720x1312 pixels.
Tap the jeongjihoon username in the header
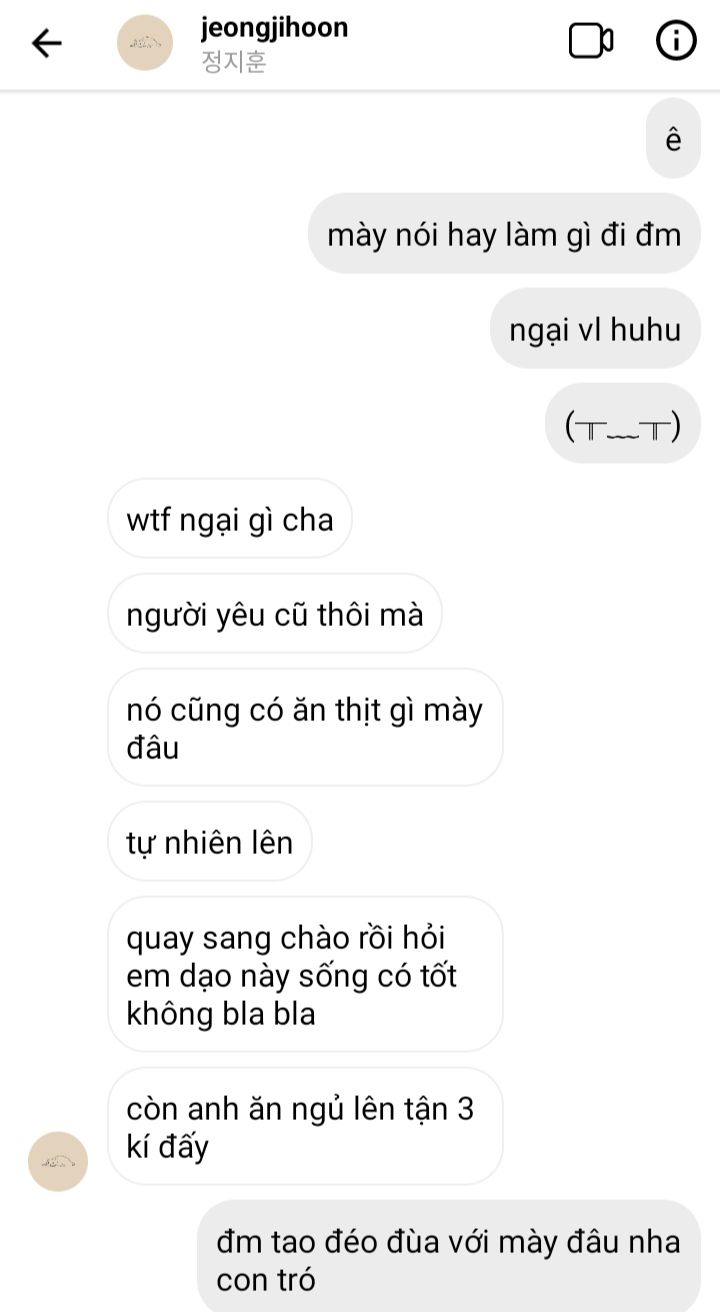tap(274, 28)
